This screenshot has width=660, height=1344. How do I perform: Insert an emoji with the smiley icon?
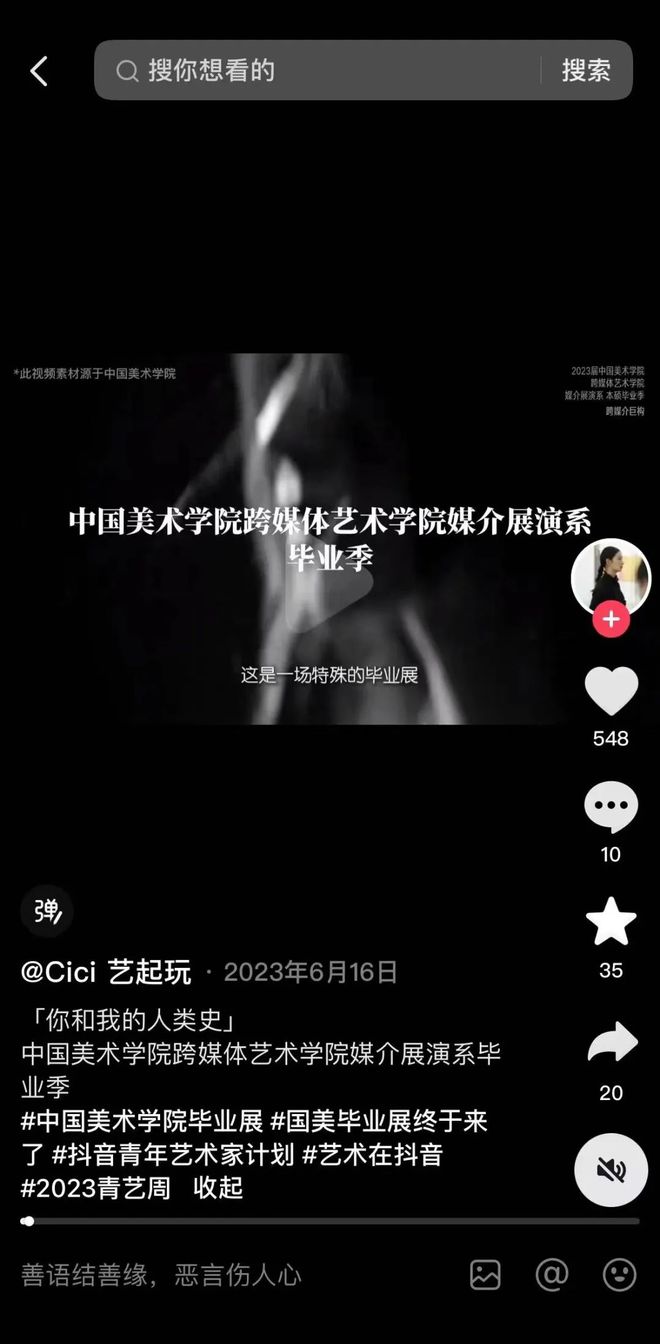pos(620,1275)
